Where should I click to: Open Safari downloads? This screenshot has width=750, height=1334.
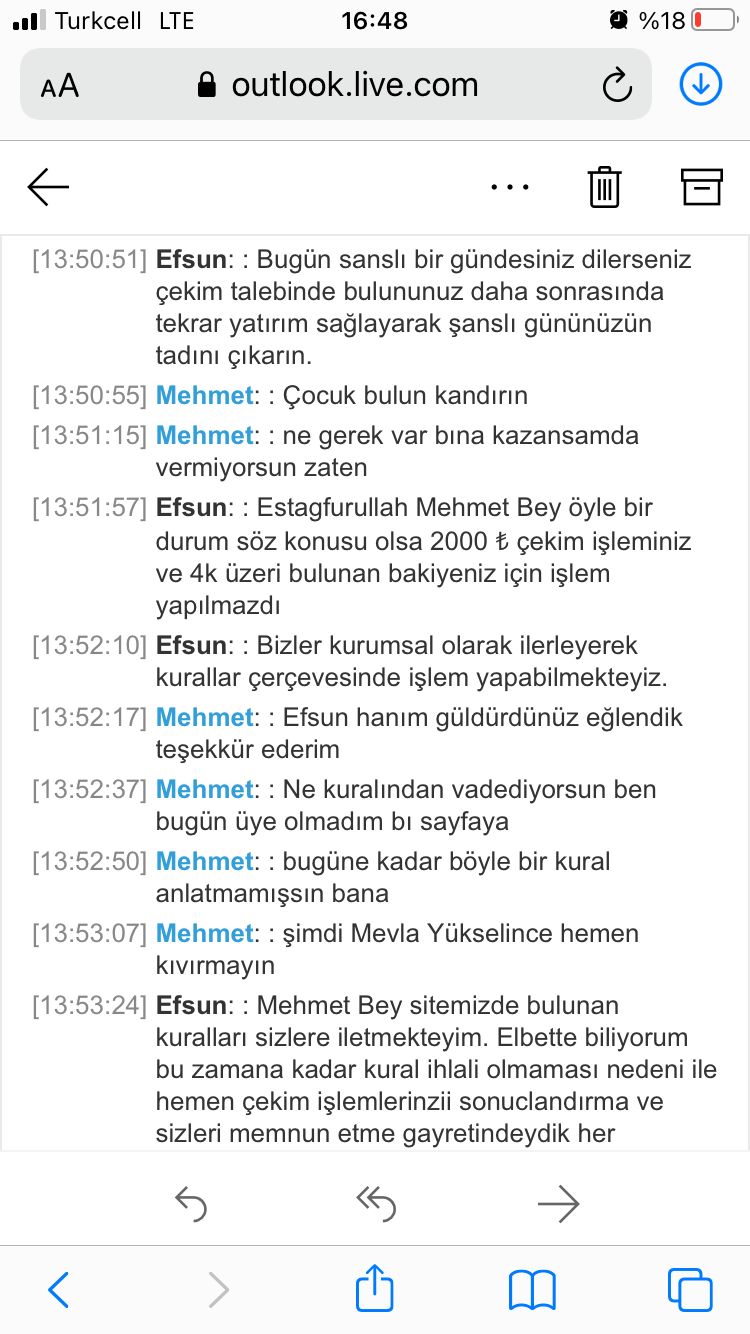pos(701,85)
